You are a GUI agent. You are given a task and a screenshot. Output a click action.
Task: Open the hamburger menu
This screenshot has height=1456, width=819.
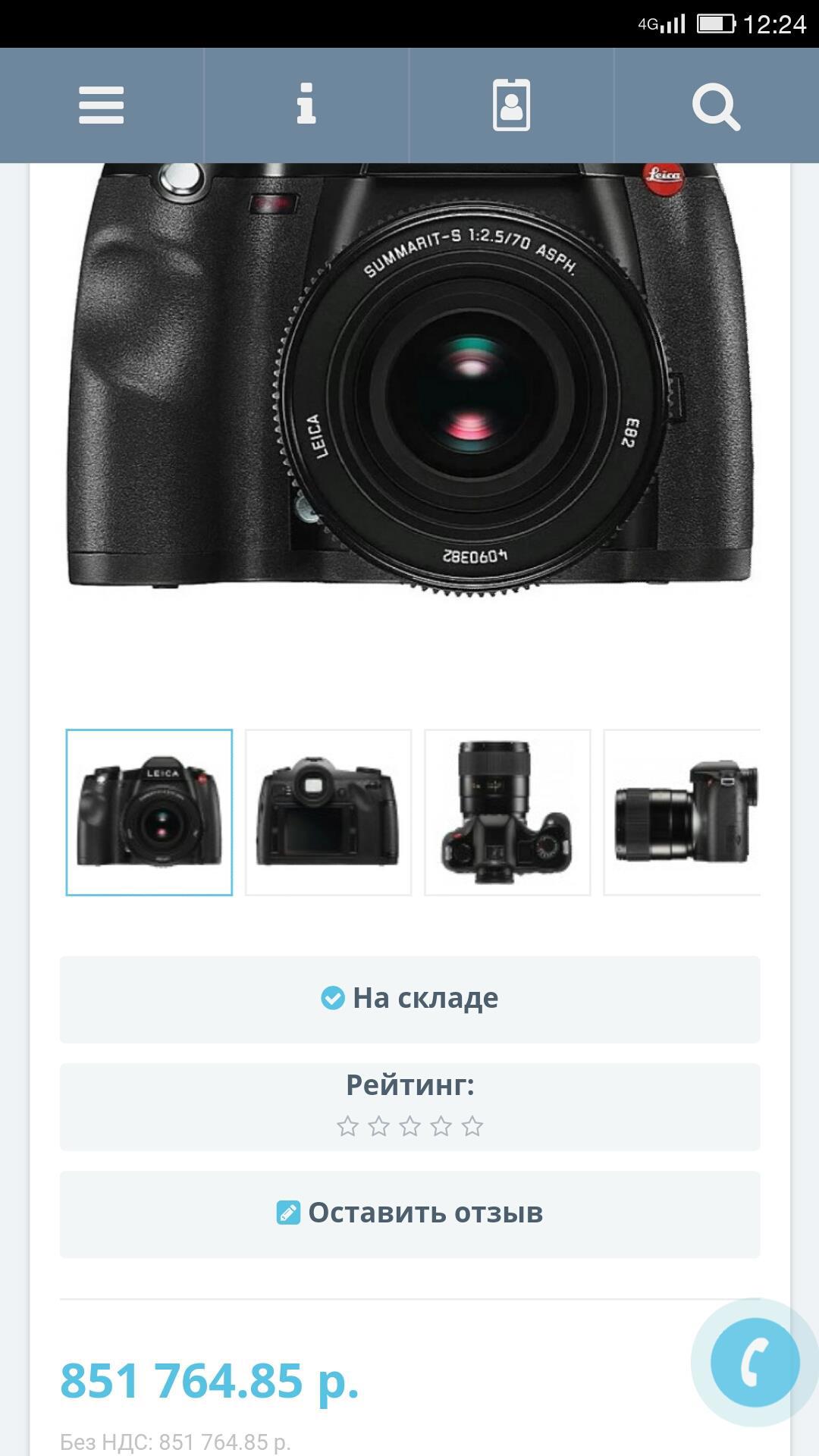(101, 105)
